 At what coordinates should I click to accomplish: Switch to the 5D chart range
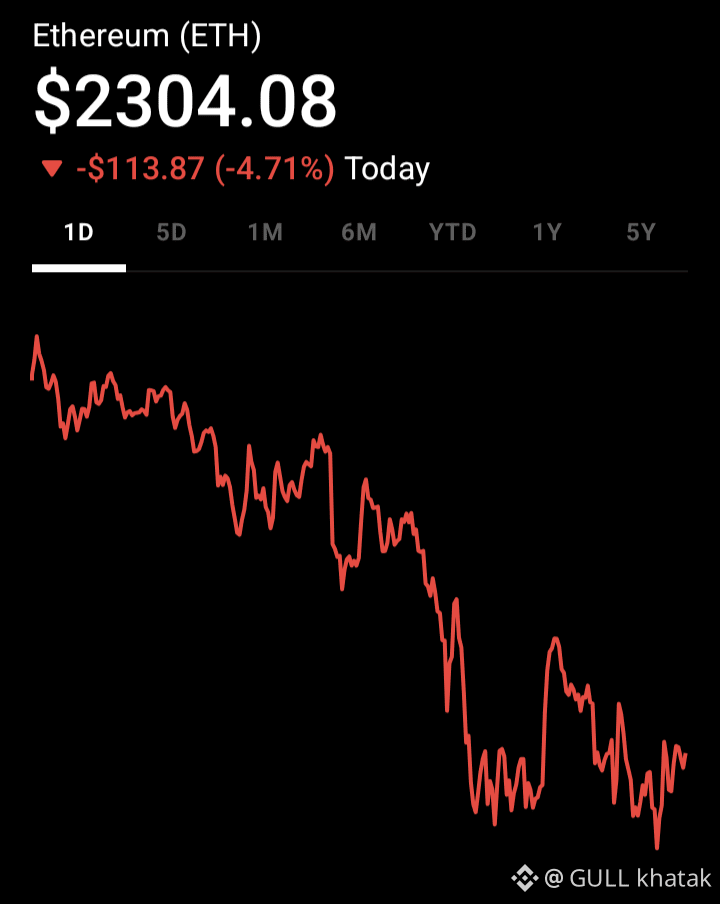coord(172,233)
